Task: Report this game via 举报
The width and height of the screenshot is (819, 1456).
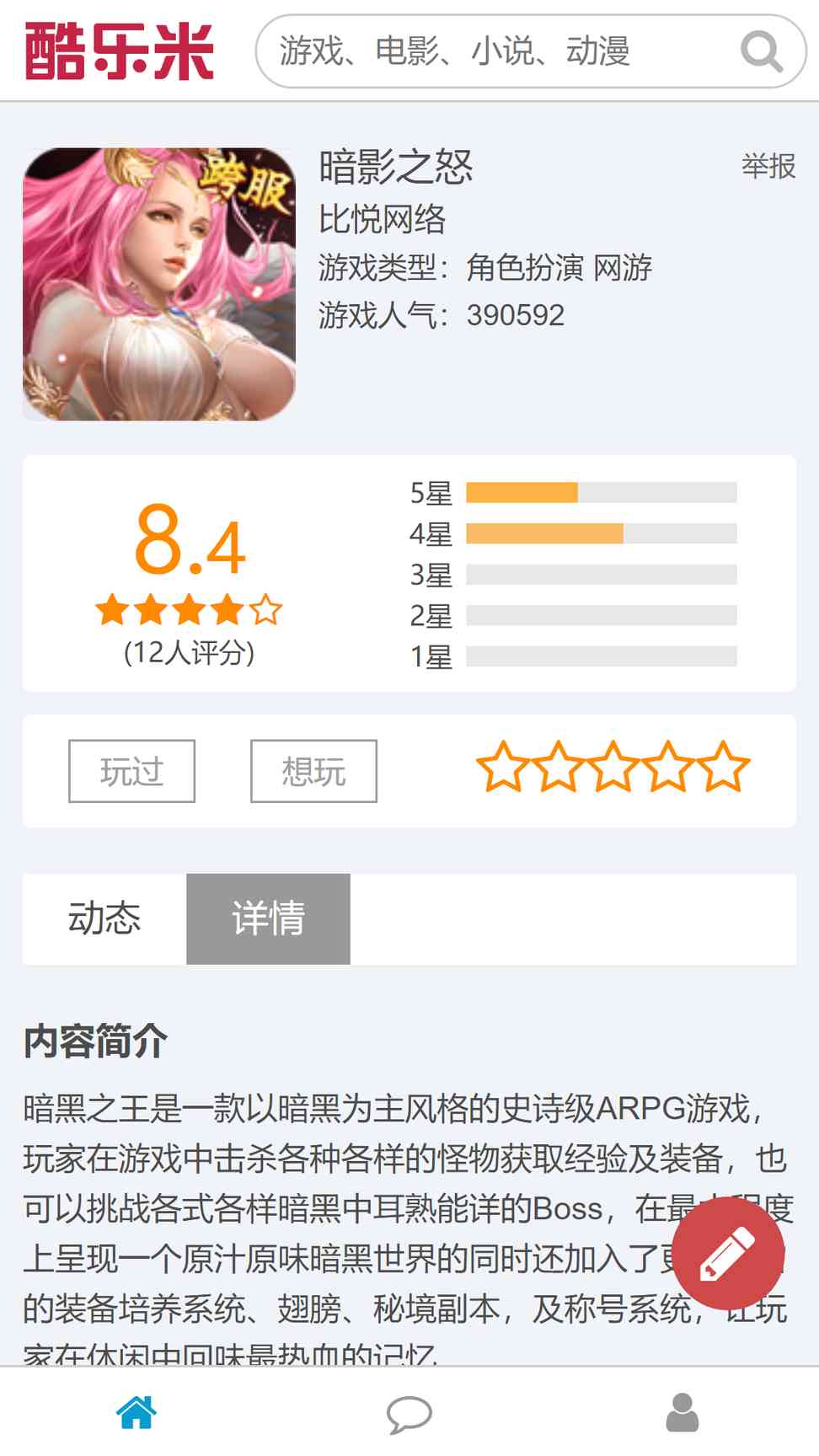Action: coord(768,166)
